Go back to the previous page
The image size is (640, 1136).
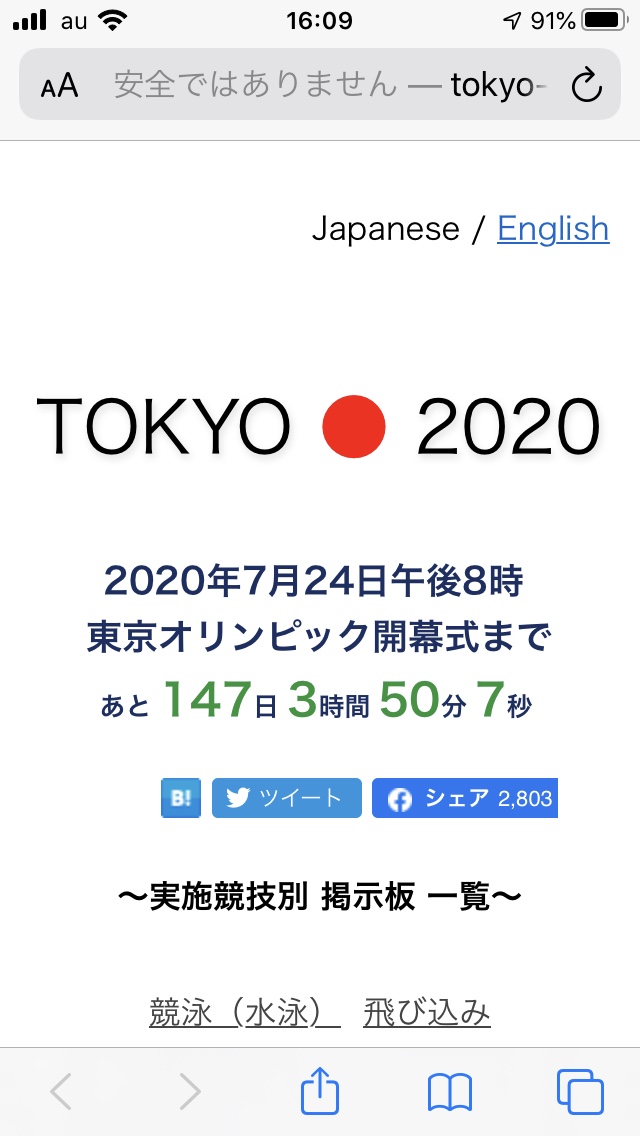(x=62, y=1091)
